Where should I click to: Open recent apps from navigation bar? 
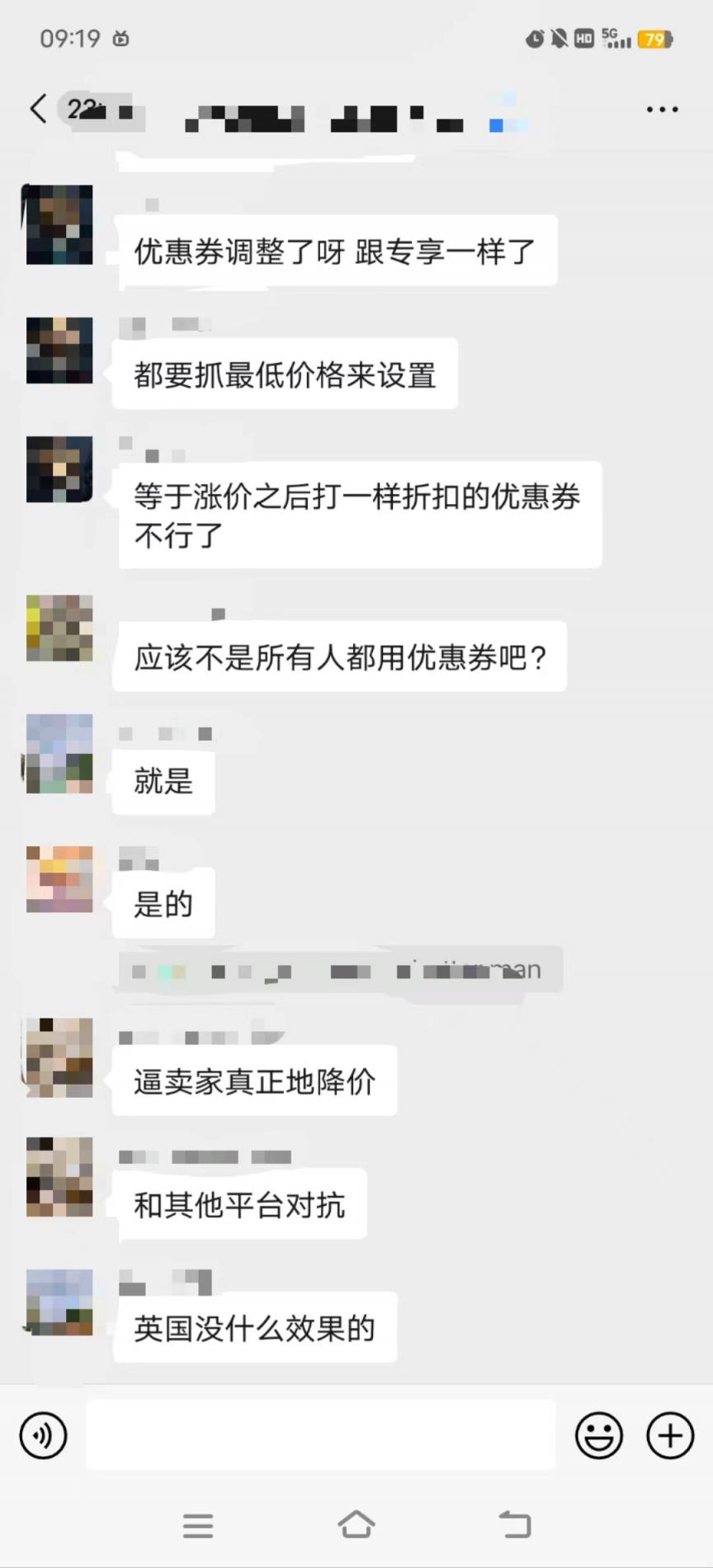(198, 1526)
